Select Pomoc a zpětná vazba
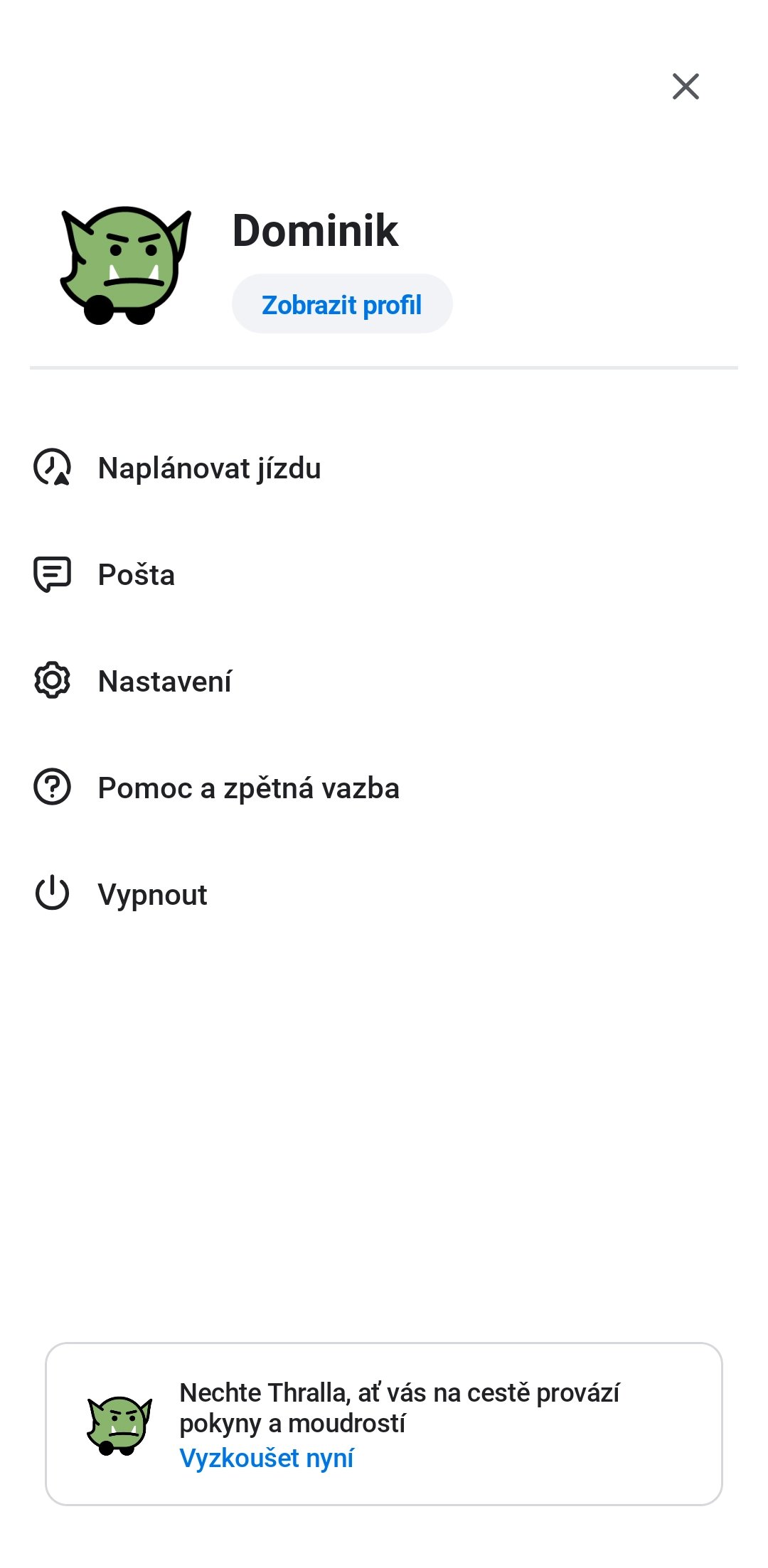Viewport: 768px width, 1568px height. tap(249, 788)
